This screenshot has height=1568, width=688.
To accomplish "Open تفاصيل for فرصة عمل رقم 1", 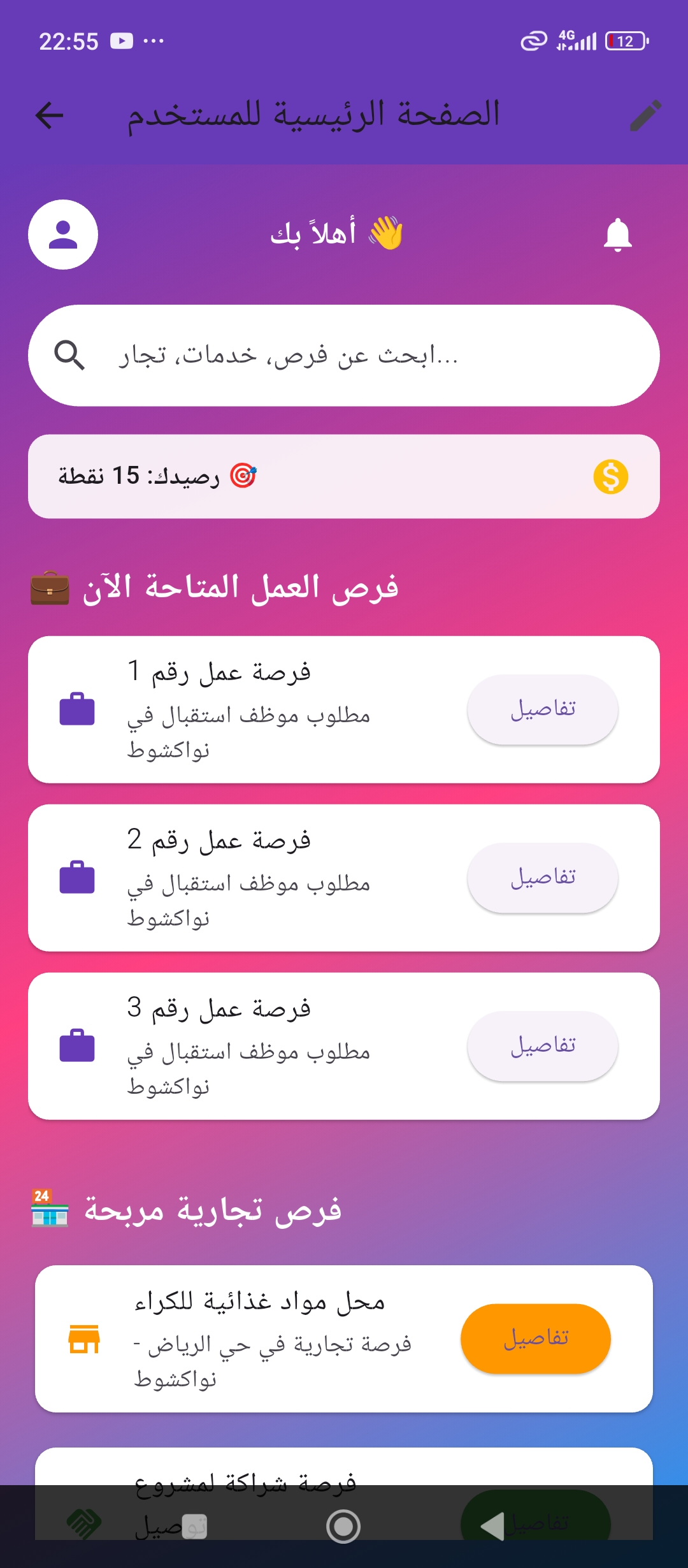I will tap(542, 708).
